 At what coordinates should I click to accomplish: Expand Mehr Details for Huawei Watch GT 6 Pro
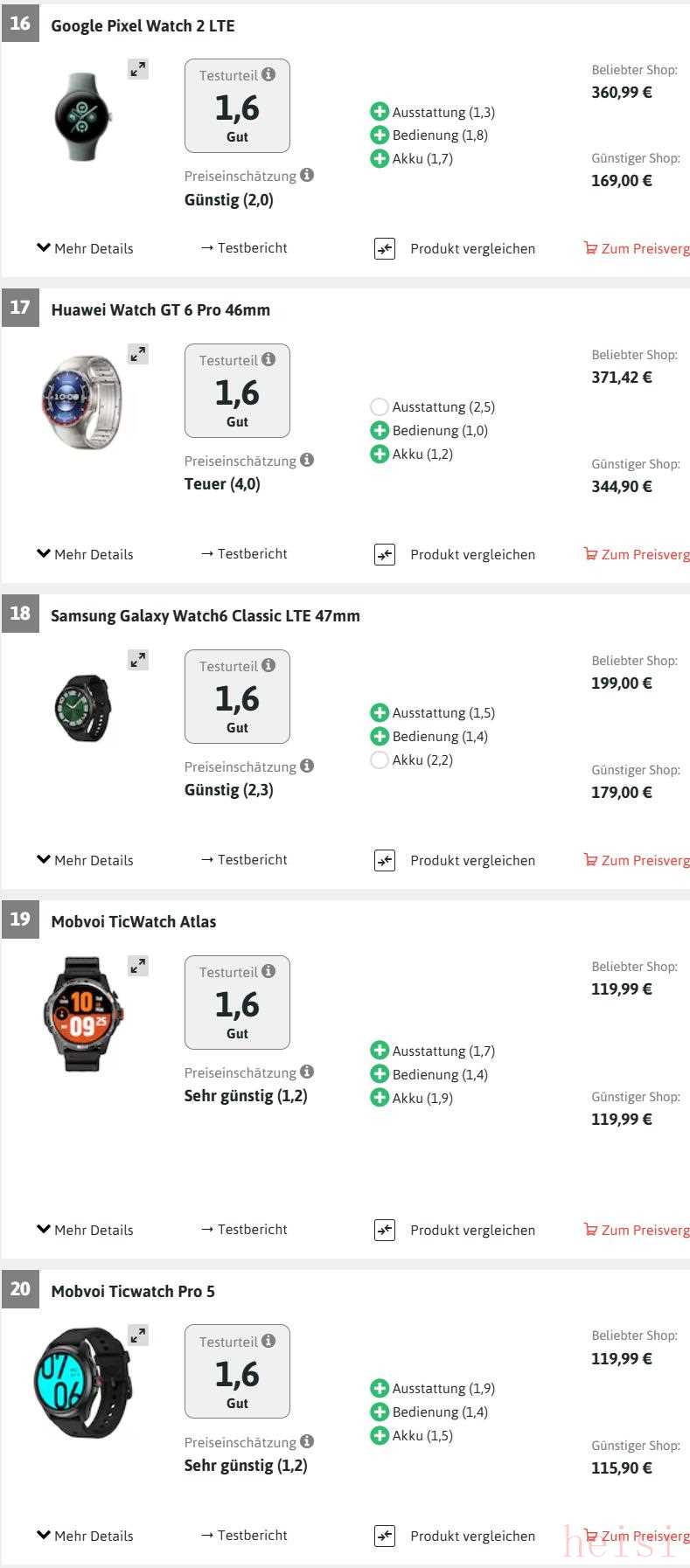click(x=85, y=554)
